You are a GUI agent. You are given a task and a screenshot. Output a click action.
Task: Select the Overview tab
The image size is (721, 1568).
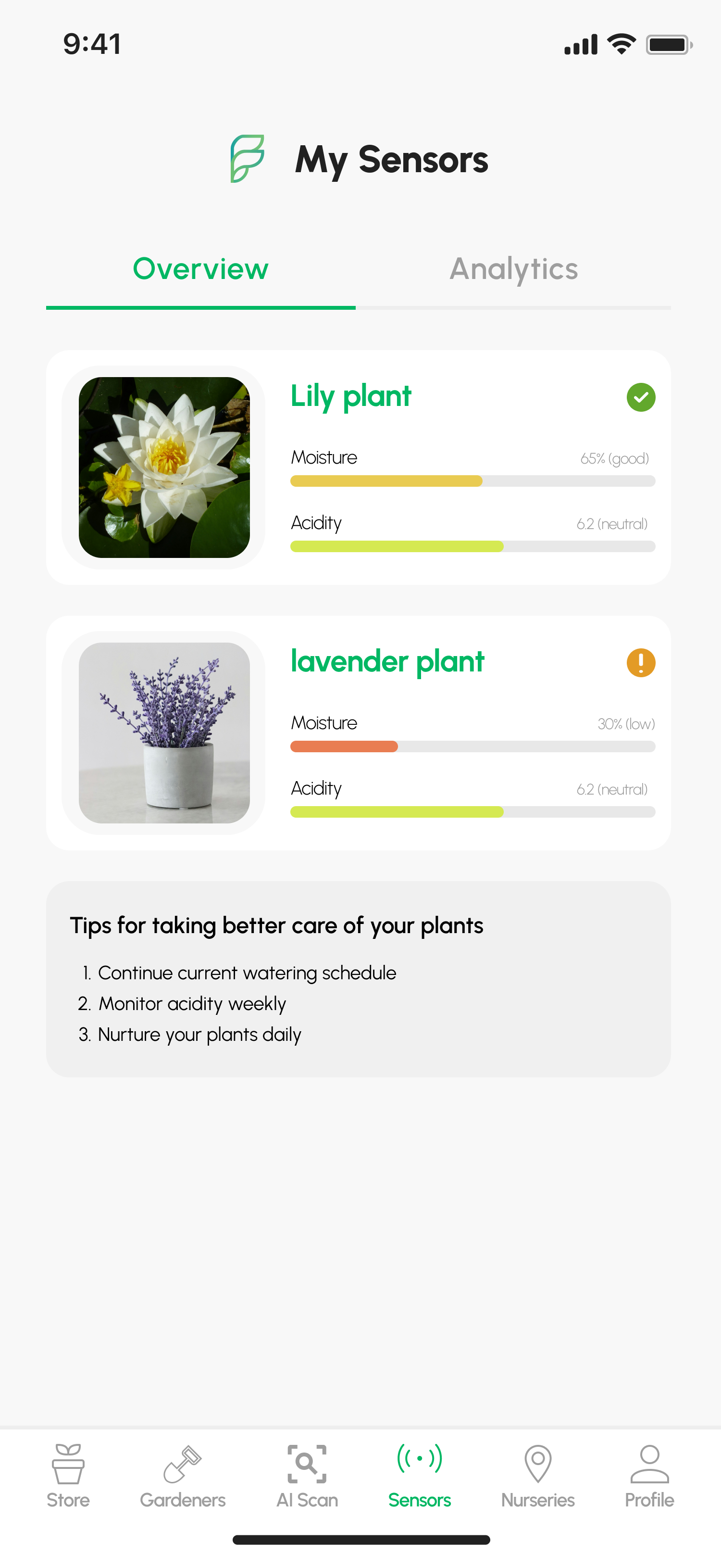[x=201, y=269]
